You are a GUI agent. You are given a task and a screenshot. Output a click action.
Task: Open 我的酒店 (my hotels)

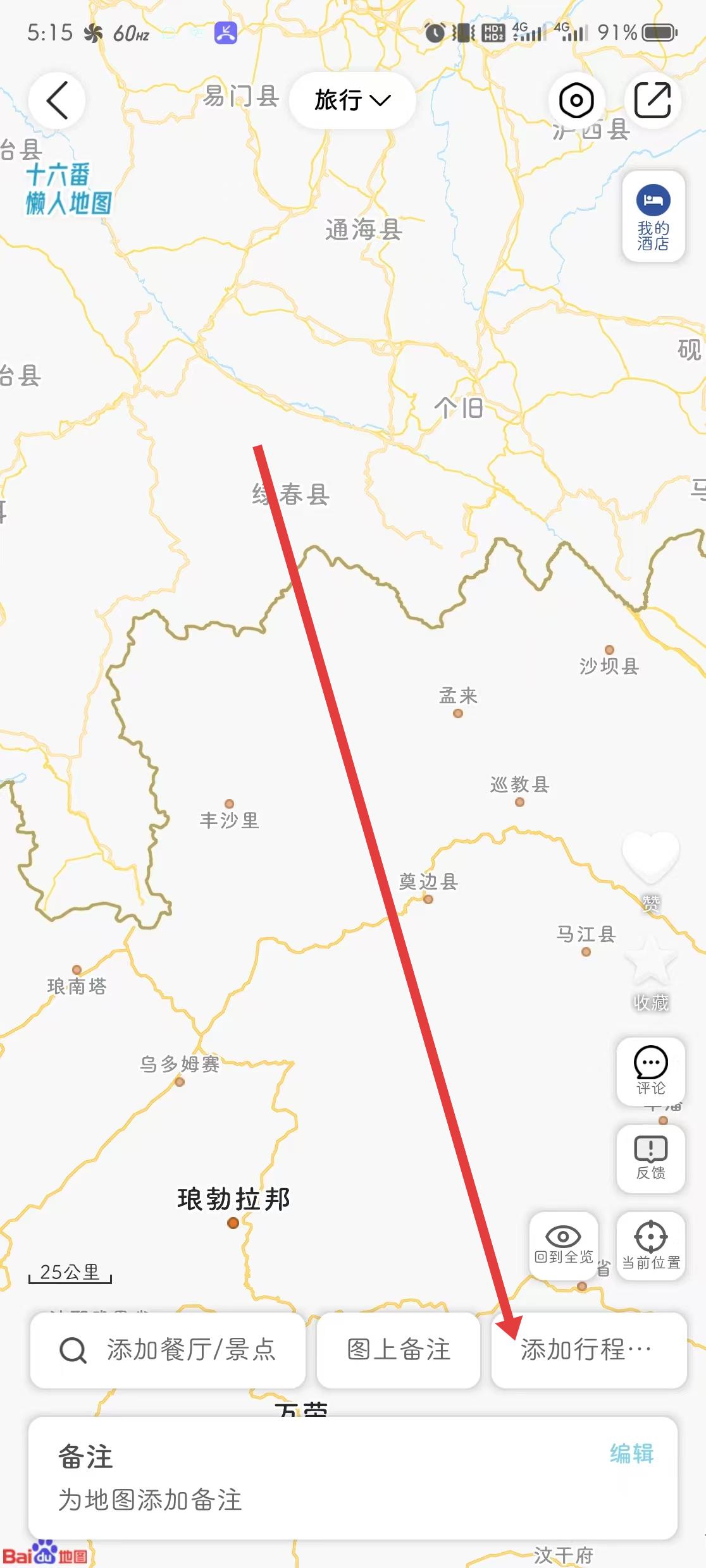coord(653,216)
